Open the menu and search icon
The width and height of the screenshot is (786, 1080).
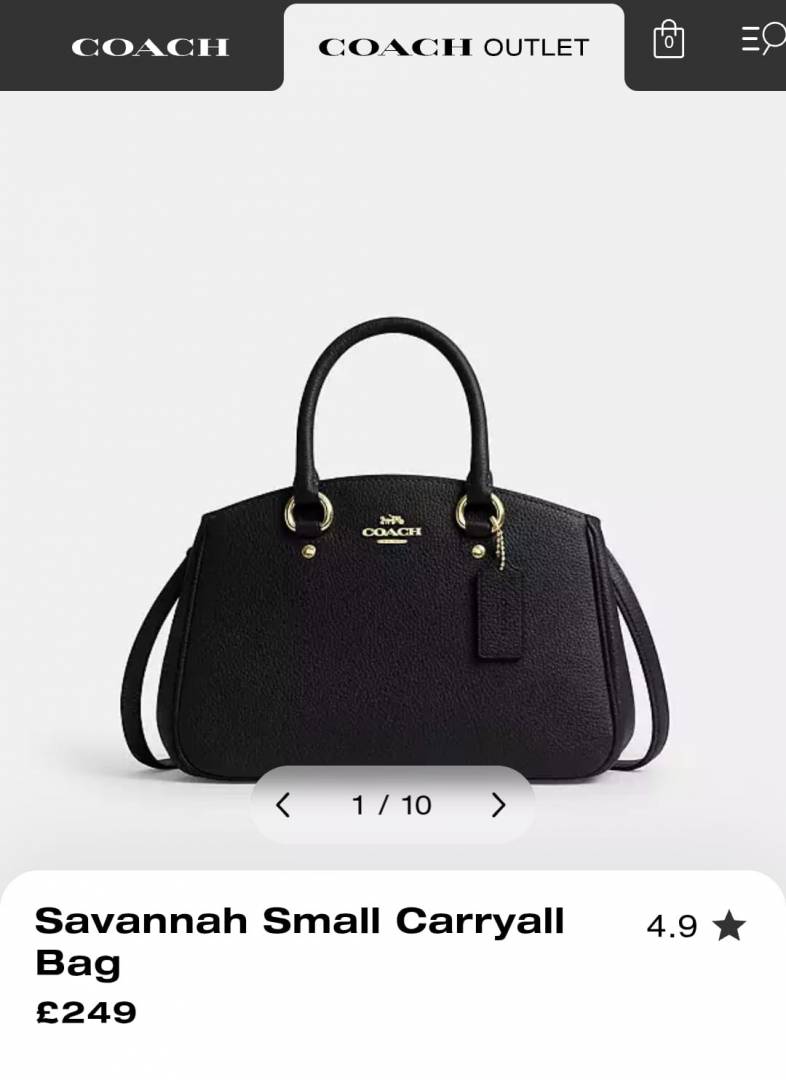click(x=762, y=39)
